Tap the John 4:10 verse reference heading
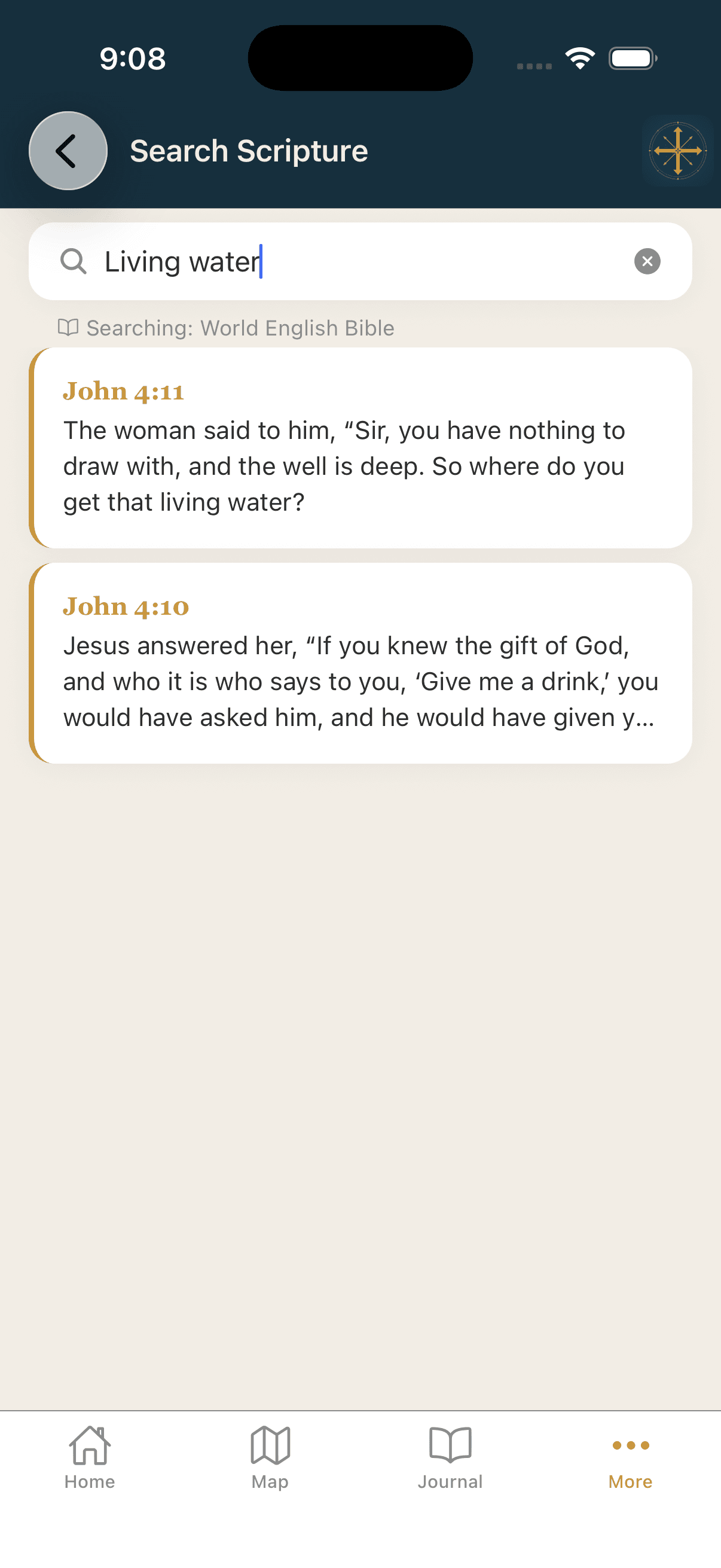This screenshot has height=1568, width=721. click(126, 606)
